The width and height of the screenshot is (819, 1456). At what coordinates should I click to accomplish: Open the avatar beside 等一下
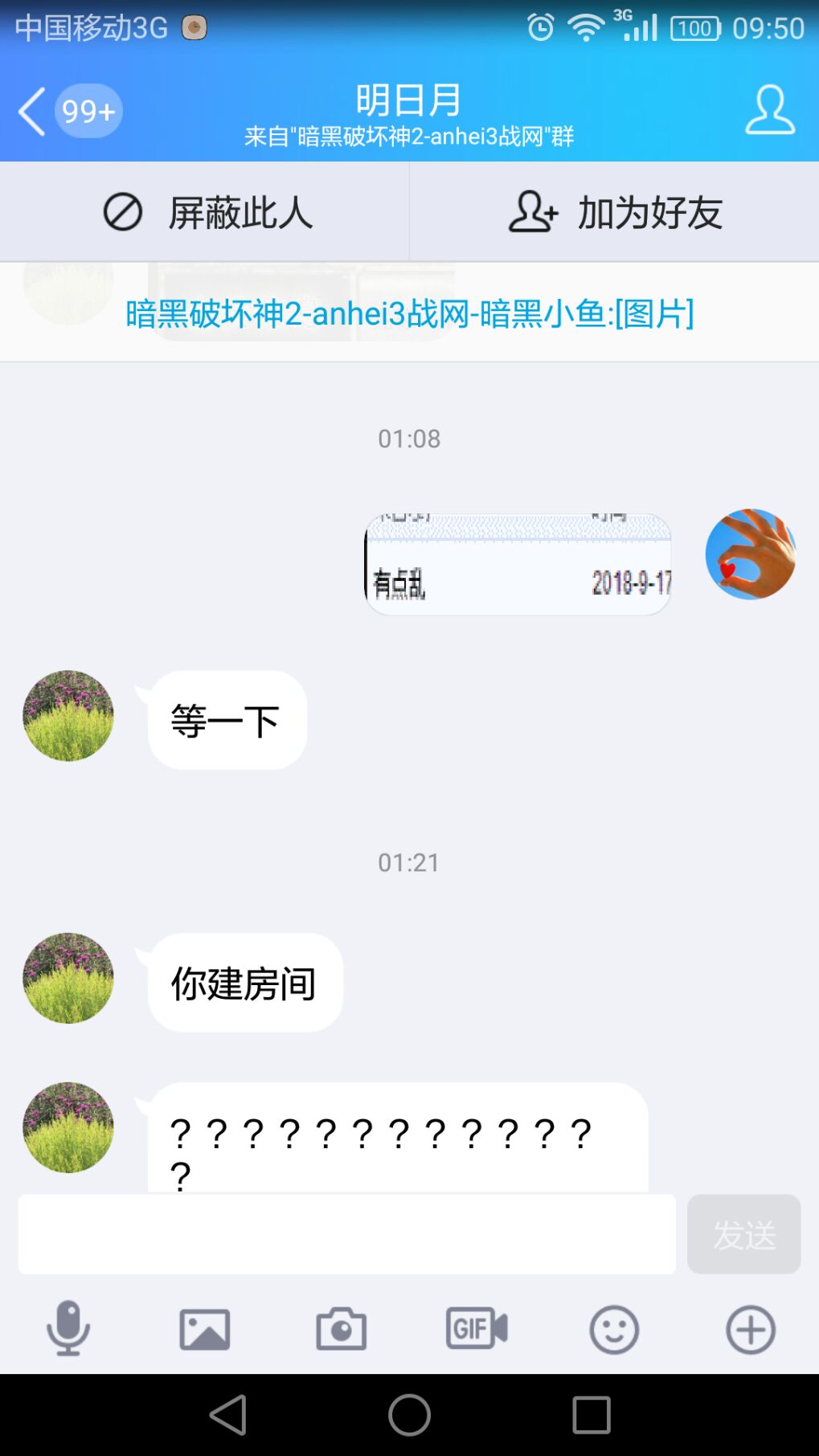click(68, 716)
